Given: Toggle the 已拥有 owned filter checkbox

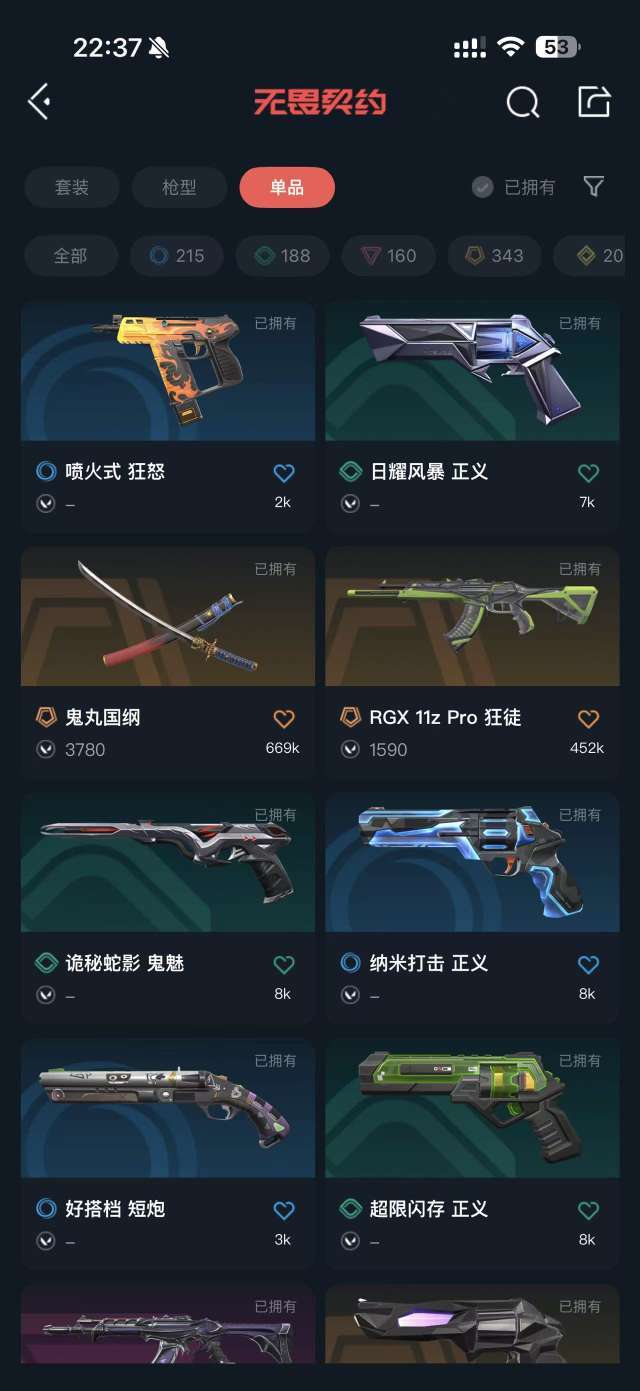Looking at the screenshot, I should click(483, 187).
